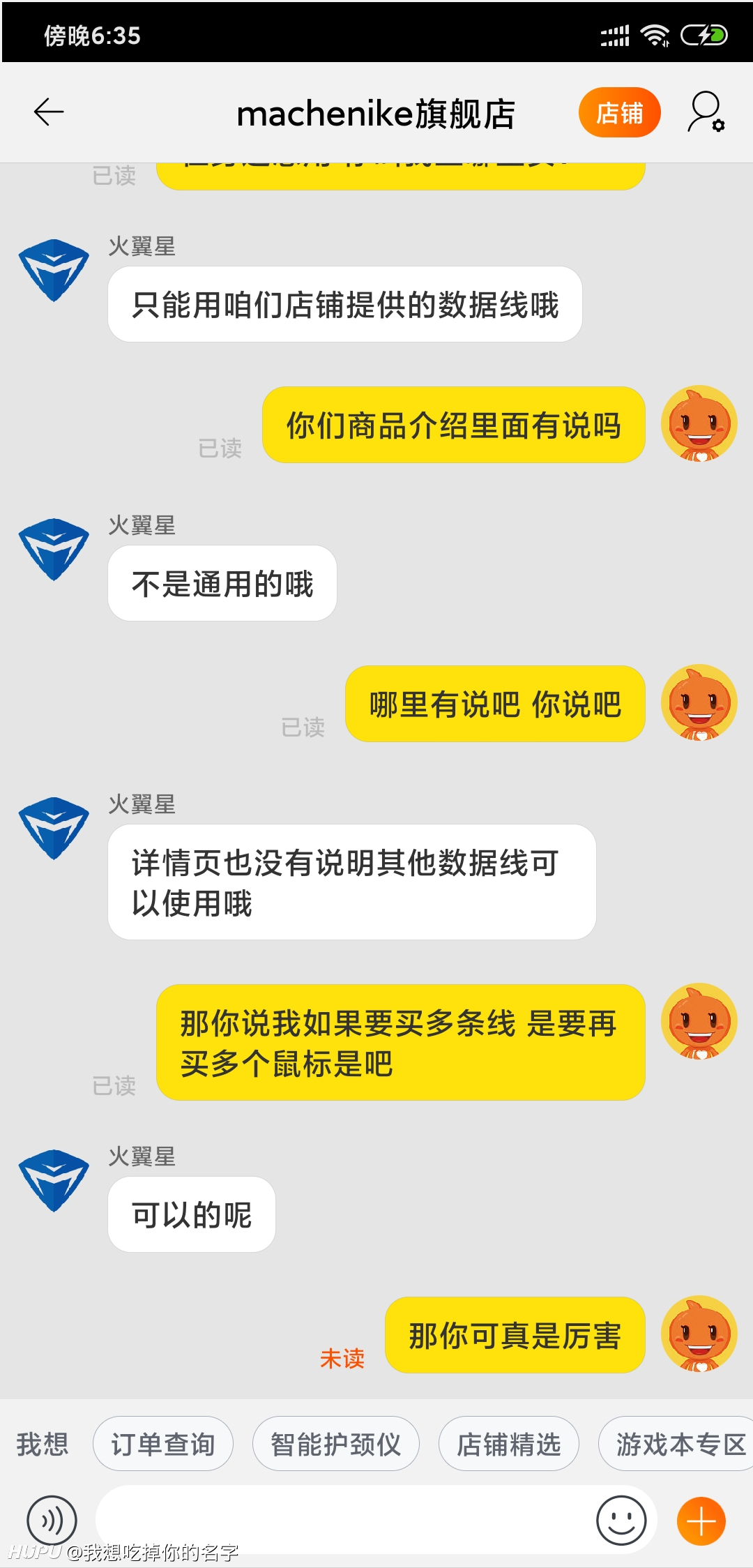Focus the message input field

pyautogui.click(x=345, y=1520)
